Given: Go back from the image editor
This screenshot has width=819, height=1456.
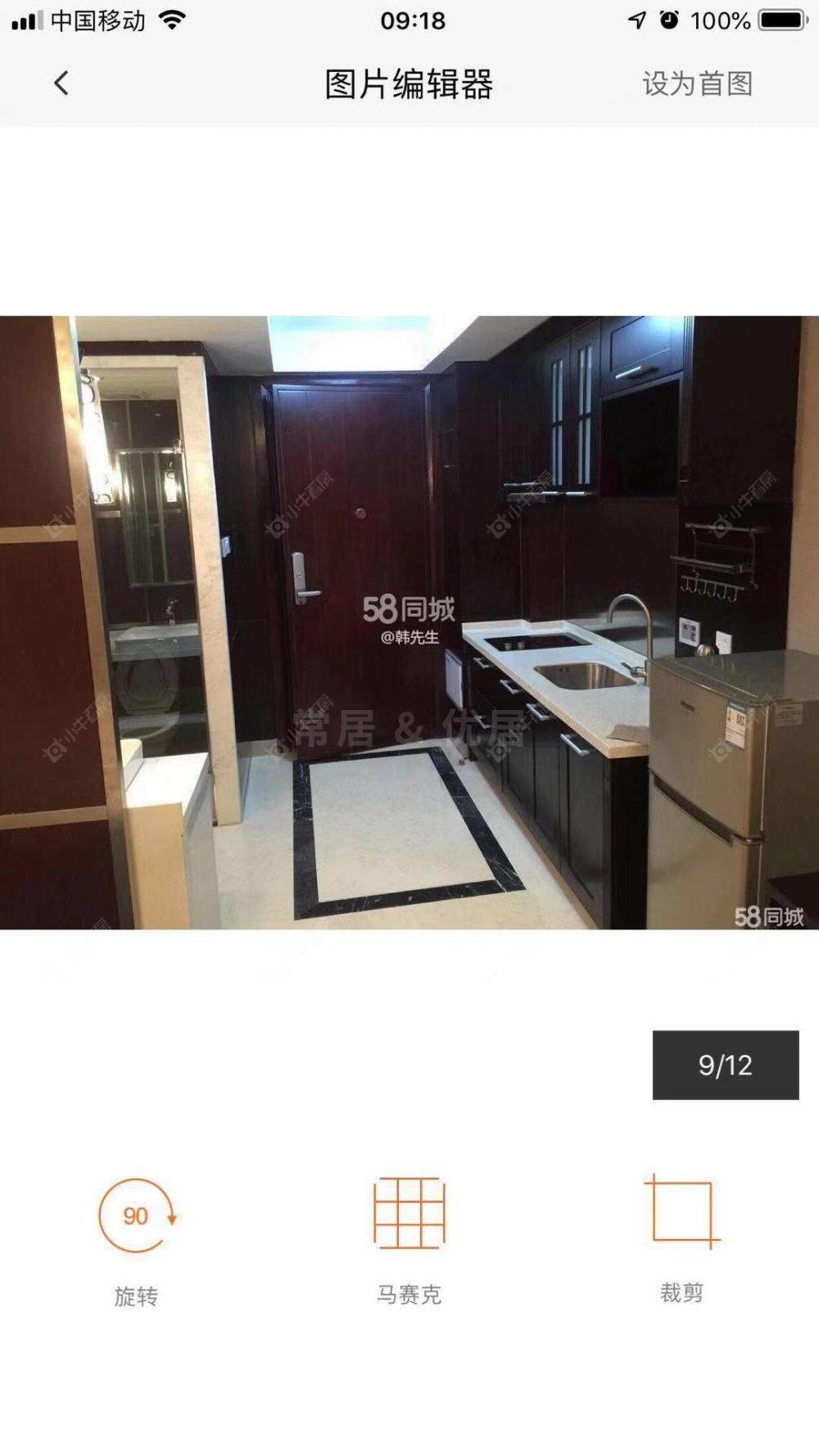Looking at the screenshot, I should [61, 84].
